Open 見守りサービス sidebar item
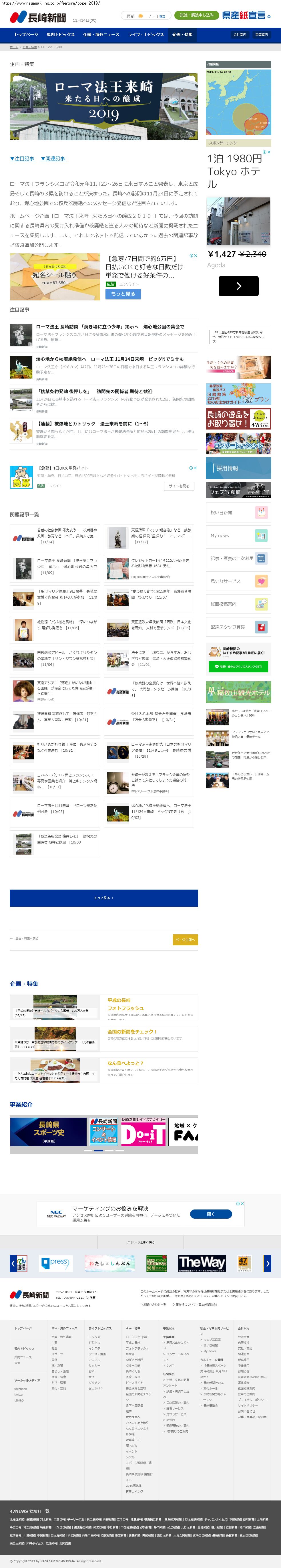The width and height of the screenshot is (281, 1568). tap(238, 581)
